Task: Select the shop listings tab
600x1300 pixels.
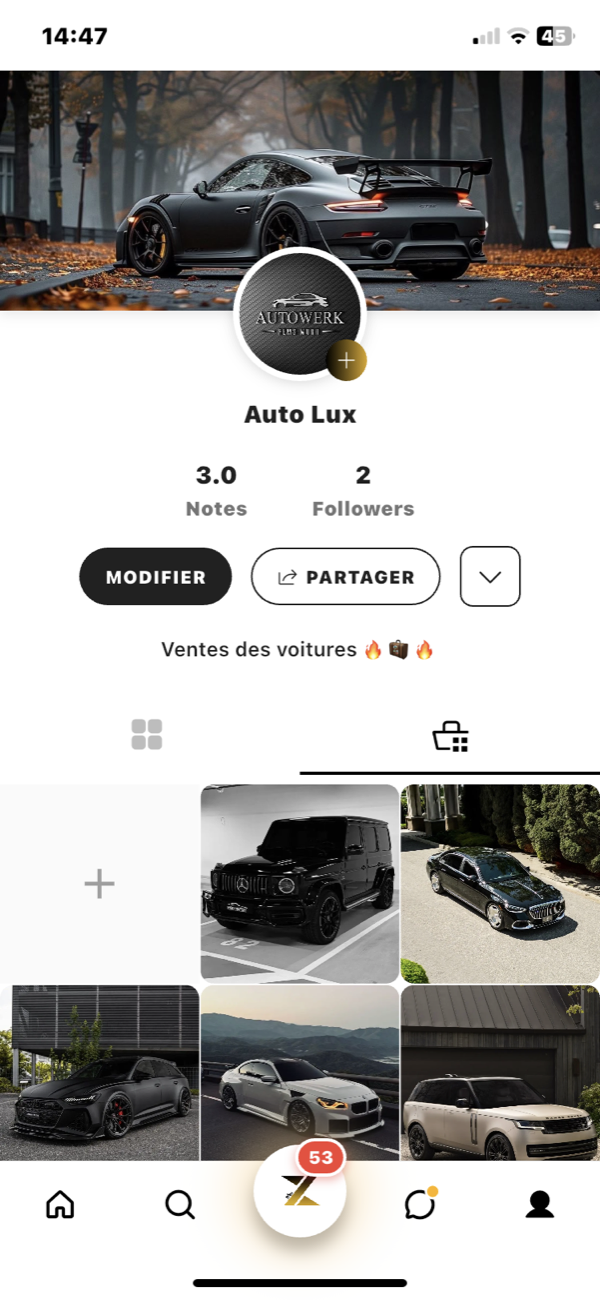Action: click(450, 737)
